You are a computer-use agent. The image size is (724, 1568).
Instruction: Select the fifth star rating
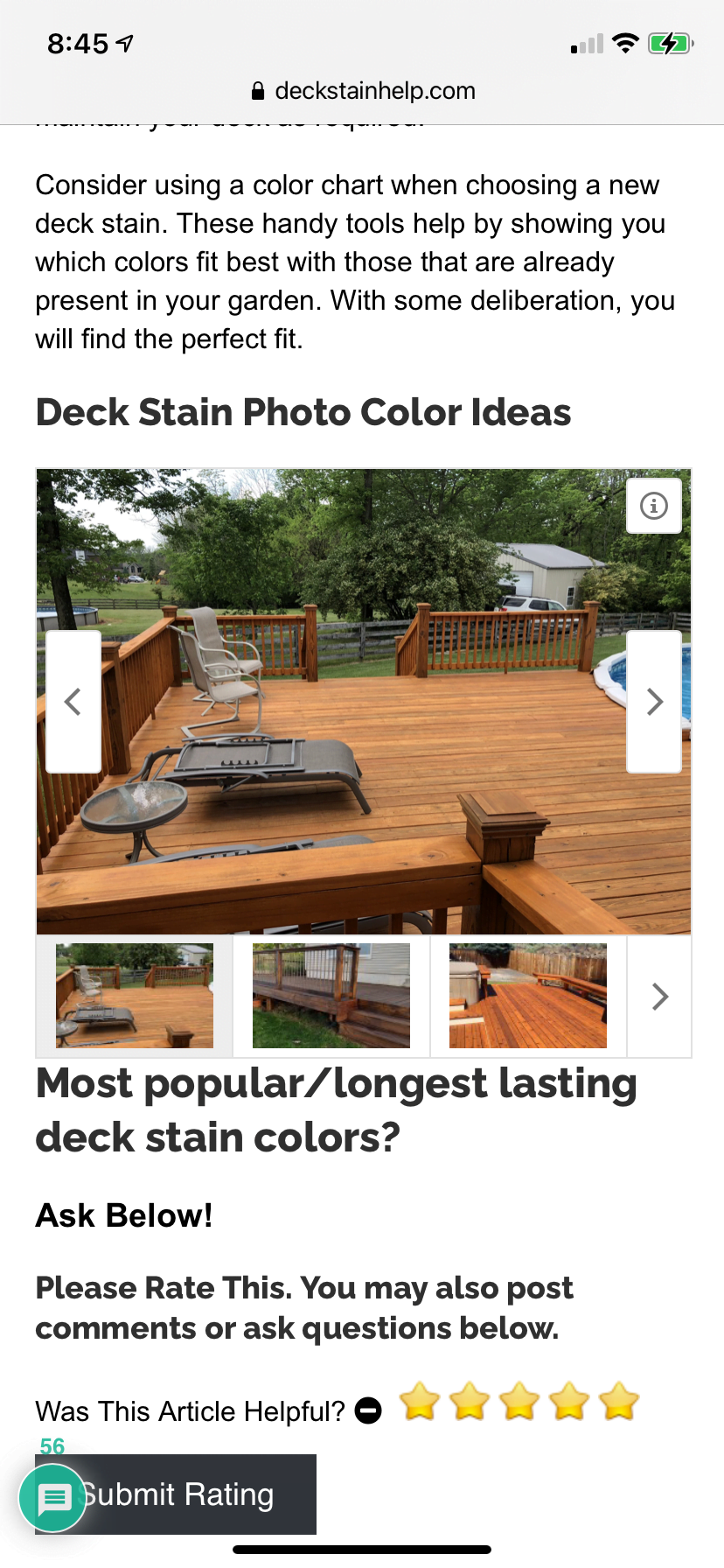[619, 1401]
